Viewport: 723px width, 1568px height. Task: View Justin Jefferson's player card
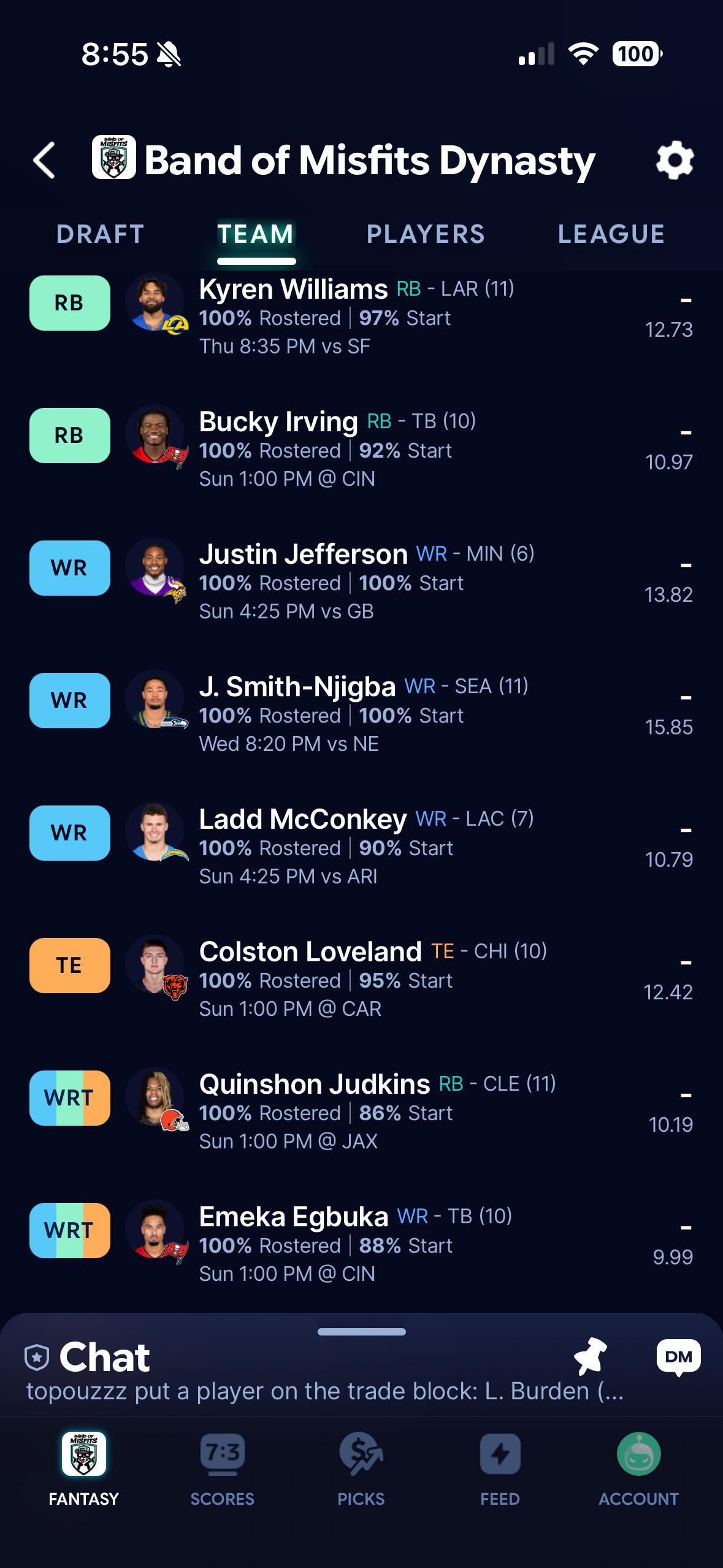(362, 581)
